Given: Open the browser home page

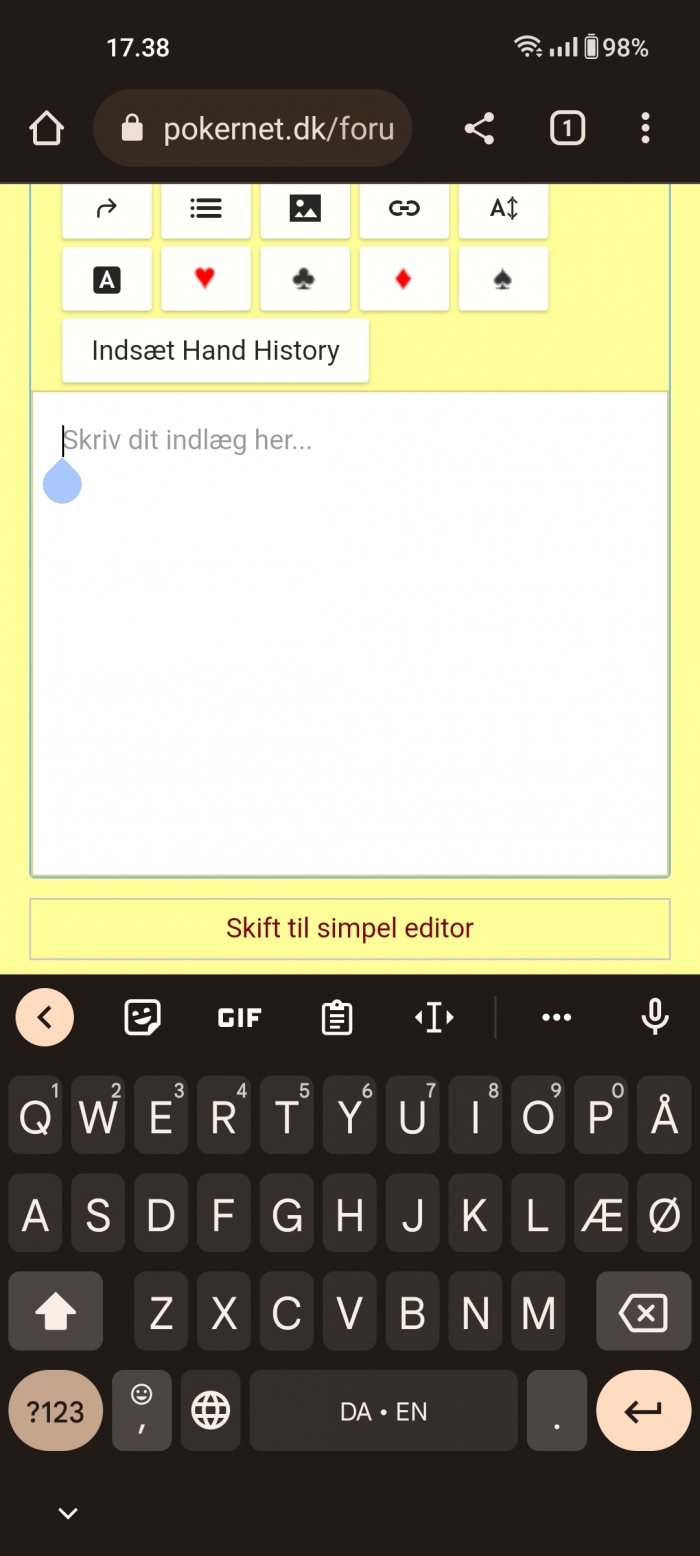Looking at the screenshot, I should [47, 128].
